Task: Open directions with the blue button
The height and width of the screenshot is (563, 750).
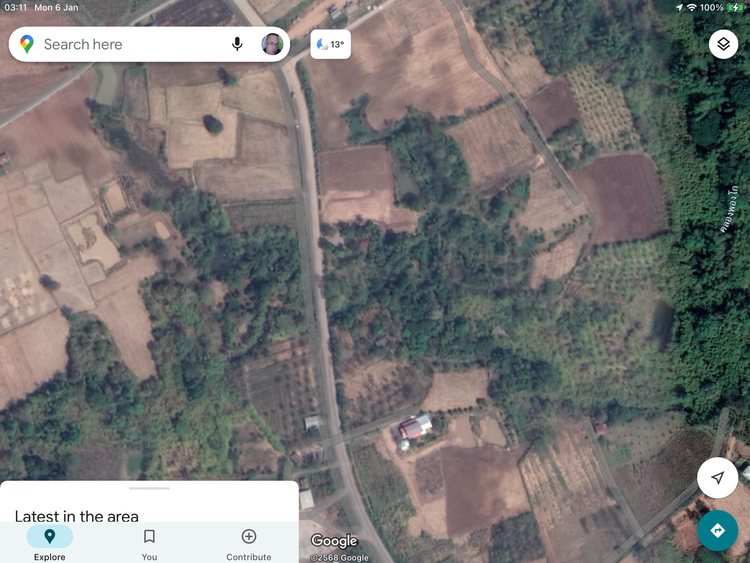Action: point(717,530)
